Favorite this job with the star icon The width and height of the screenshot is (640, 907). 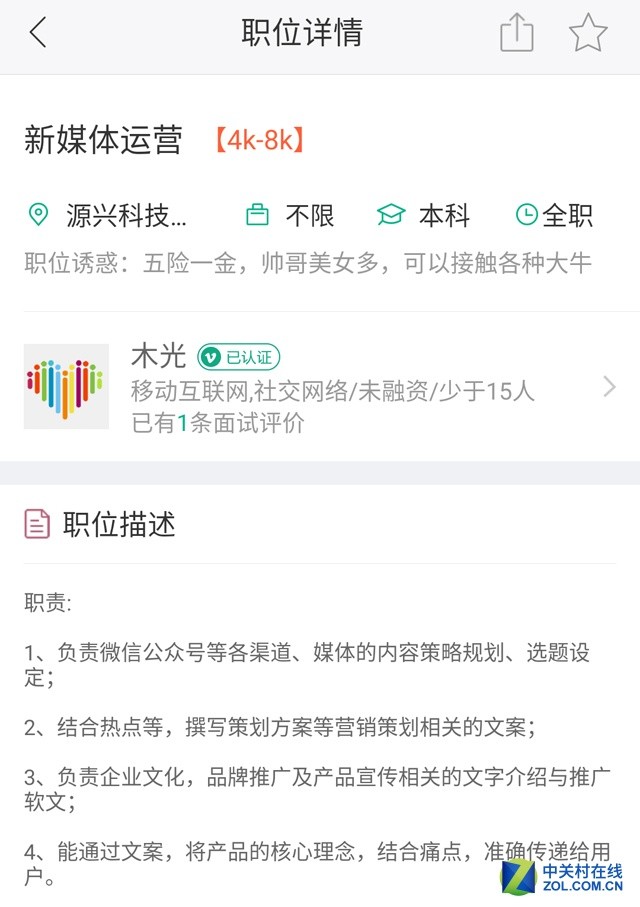click(x=588, y=33)
